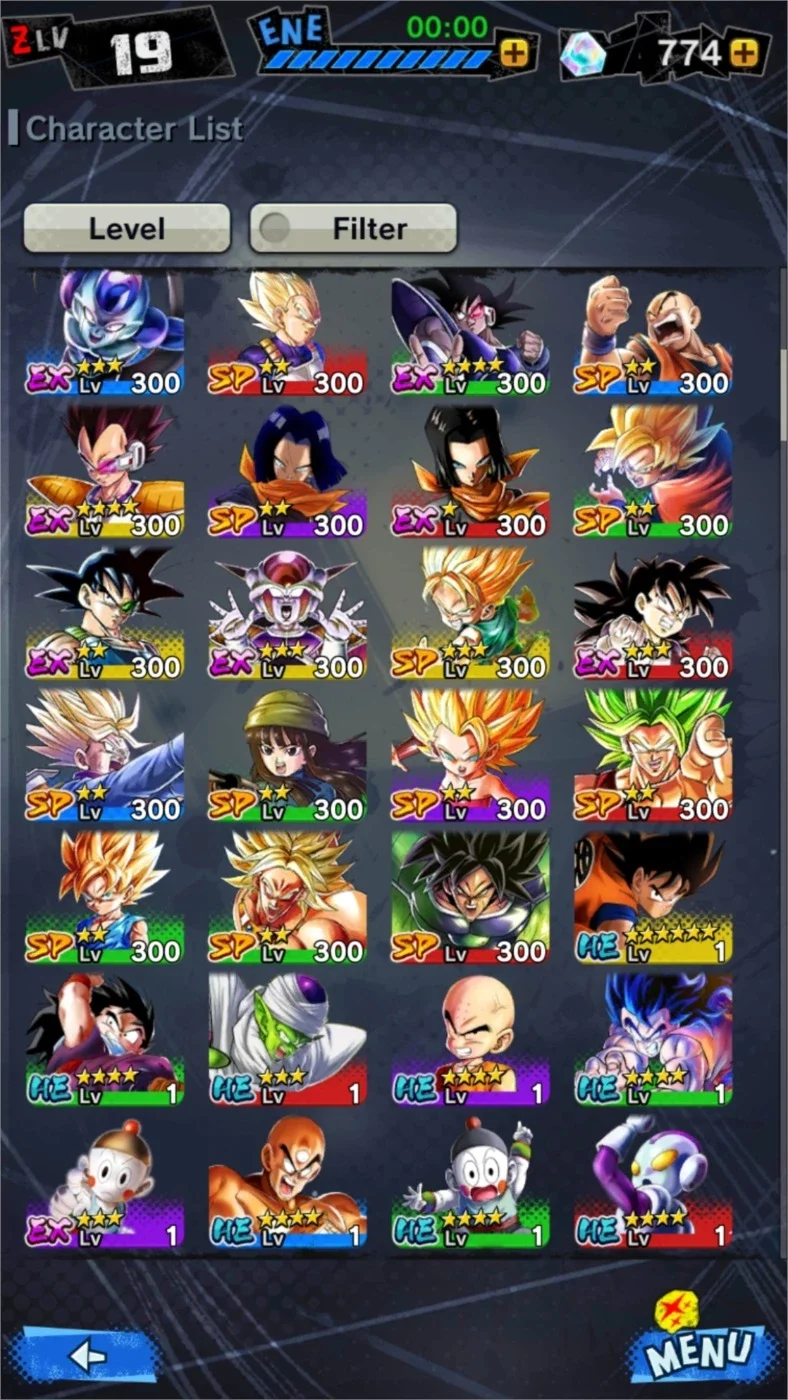Tap the plus button beside energy bar
The width and height of the screenshot is (788, 1400).
(x=514, y=53)
